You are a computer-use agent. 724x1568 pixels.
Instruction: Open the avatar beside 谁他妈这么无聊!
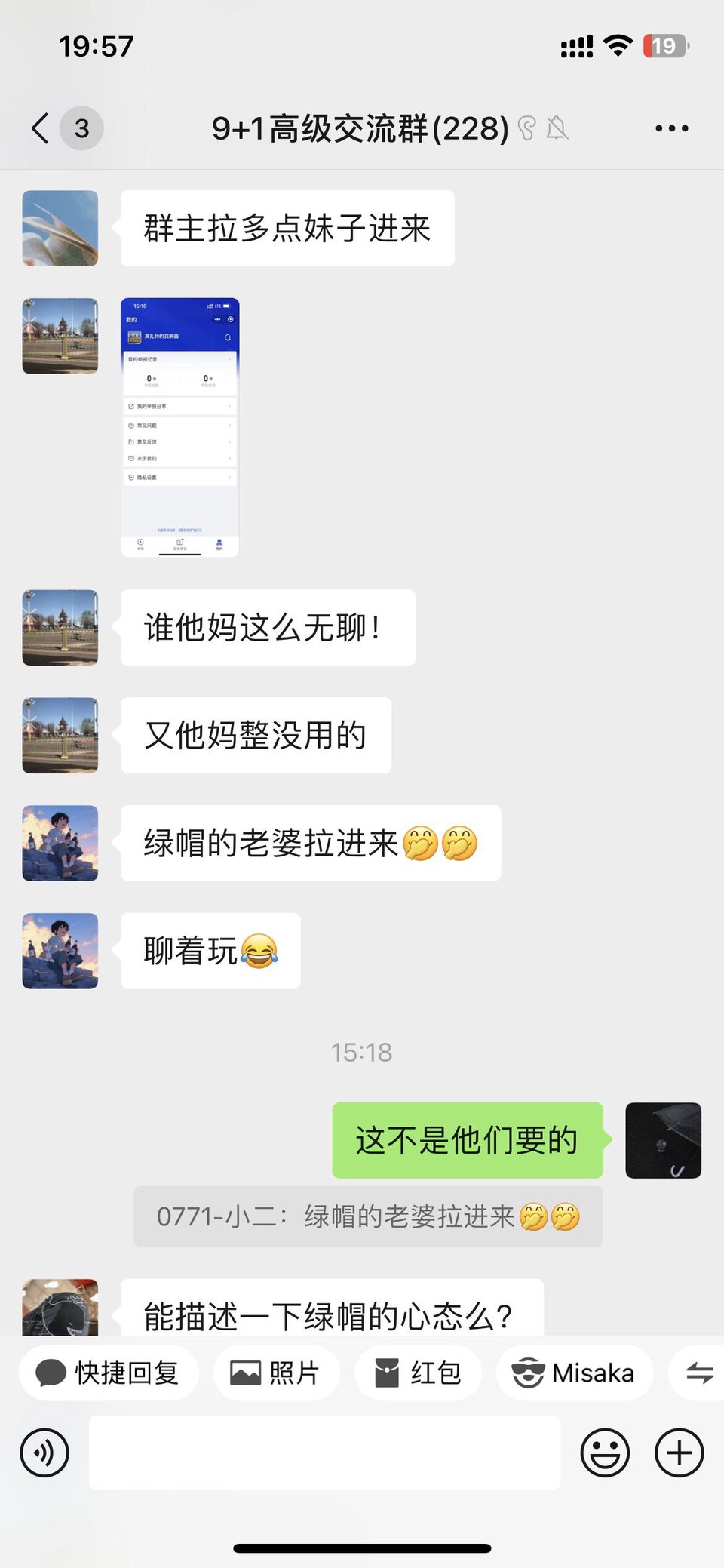coord(60,628)
